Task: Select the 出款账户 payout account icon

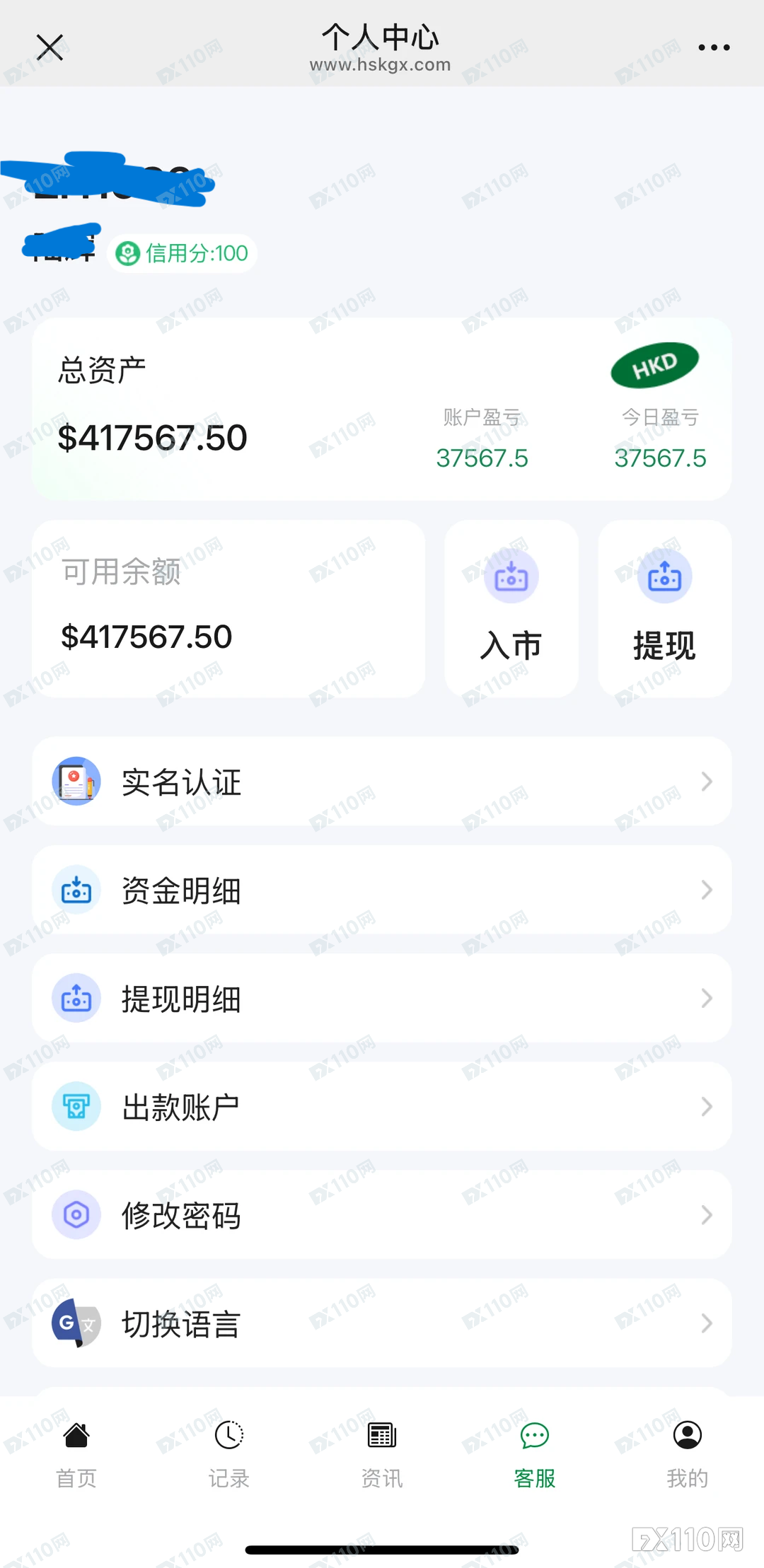Action: (x=75, y=1107)
